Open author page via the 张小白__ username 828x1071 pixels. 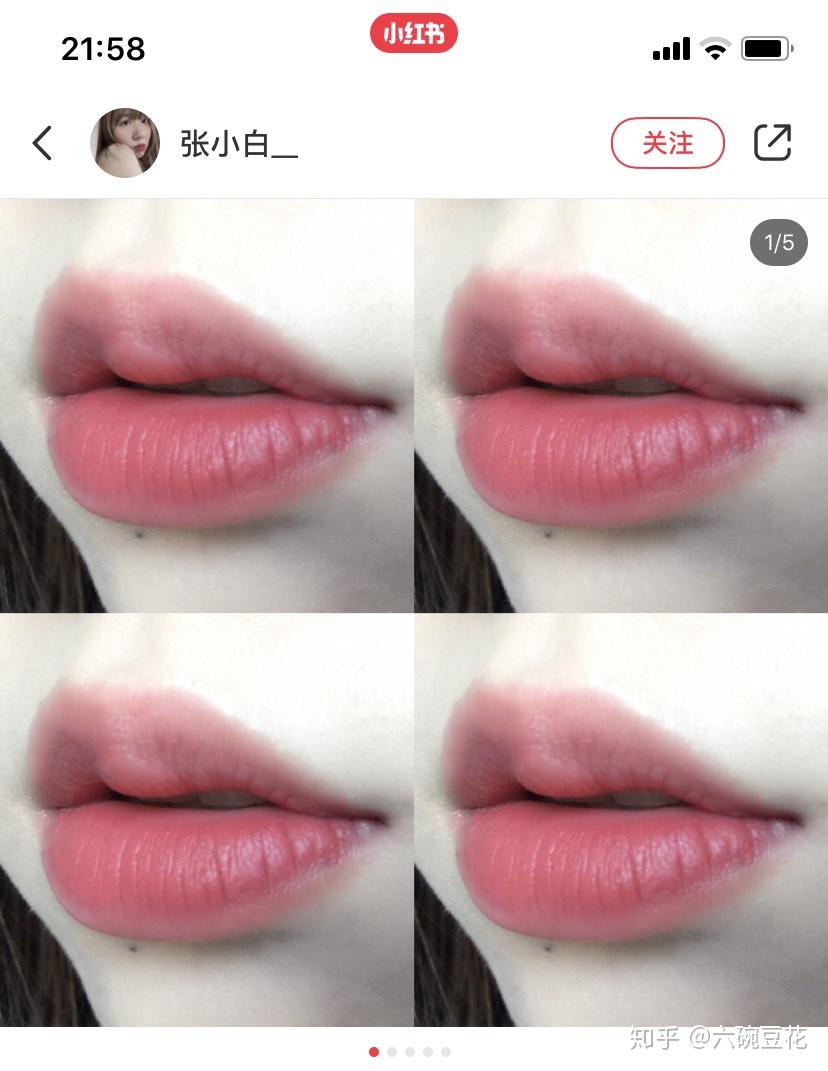[x=239, y=144]
